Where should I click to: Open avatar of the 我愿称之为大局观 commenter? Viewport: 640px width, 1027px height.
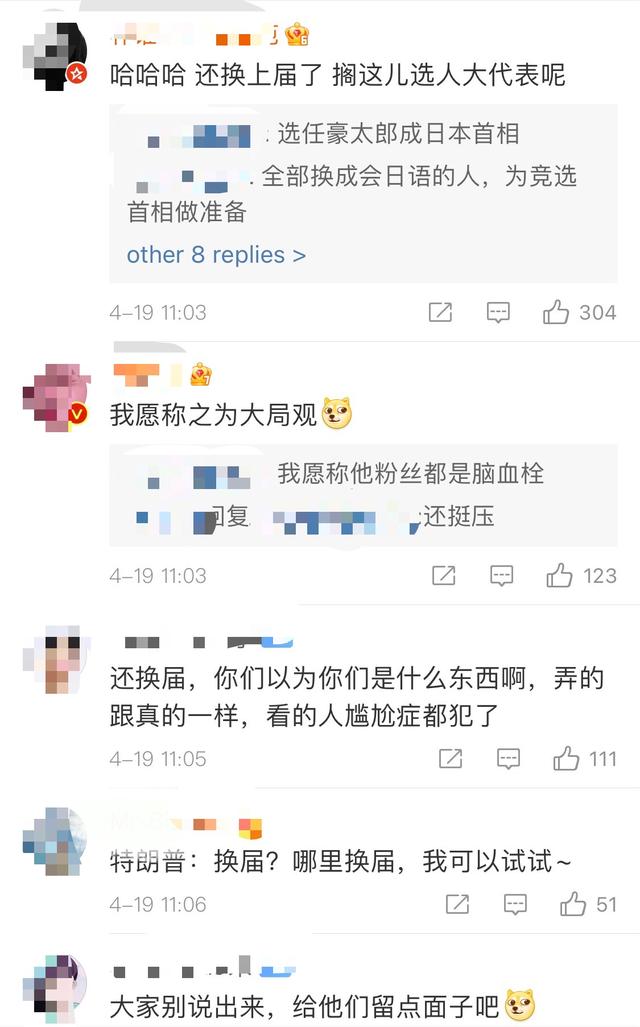(54, 395)
